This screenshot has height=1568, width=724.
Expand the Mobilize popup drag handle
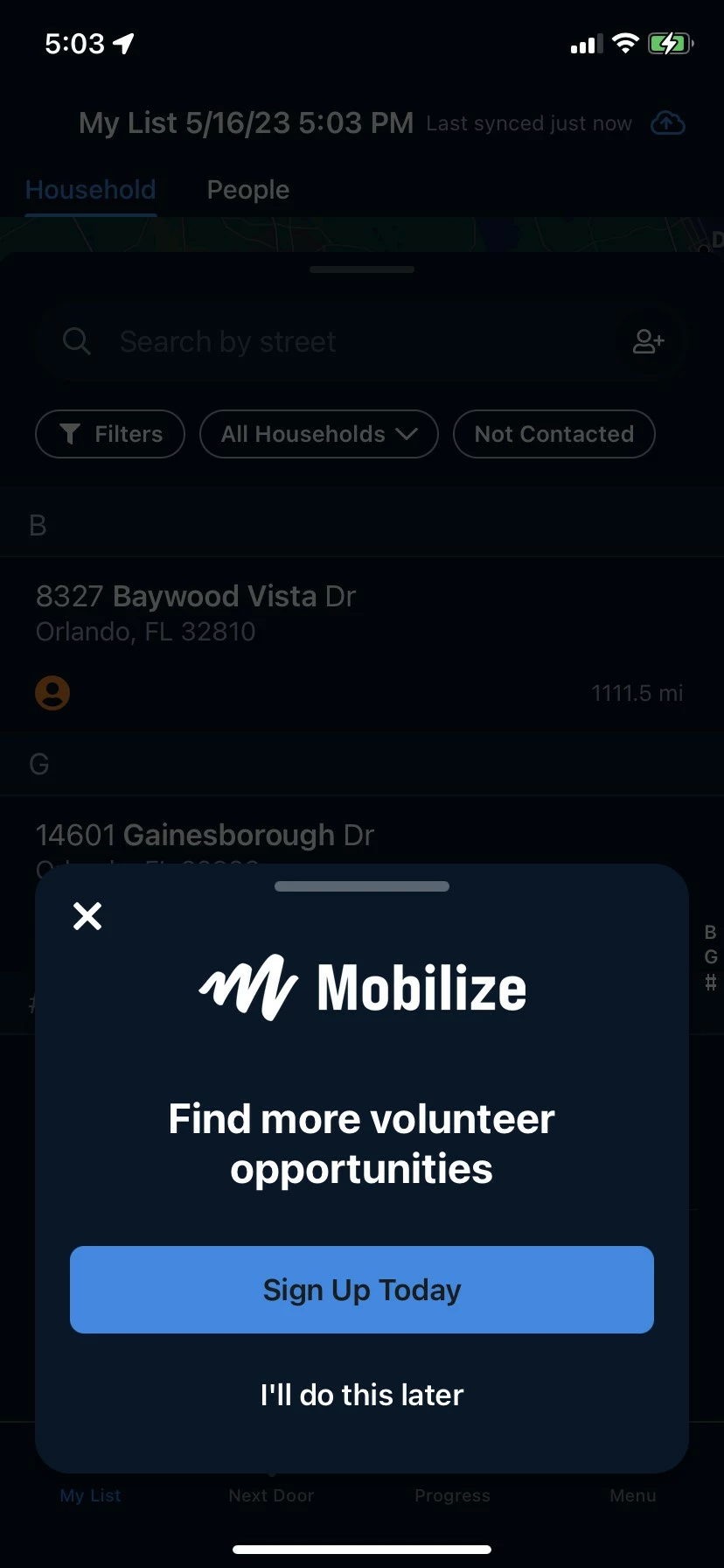tap(361, 886)
